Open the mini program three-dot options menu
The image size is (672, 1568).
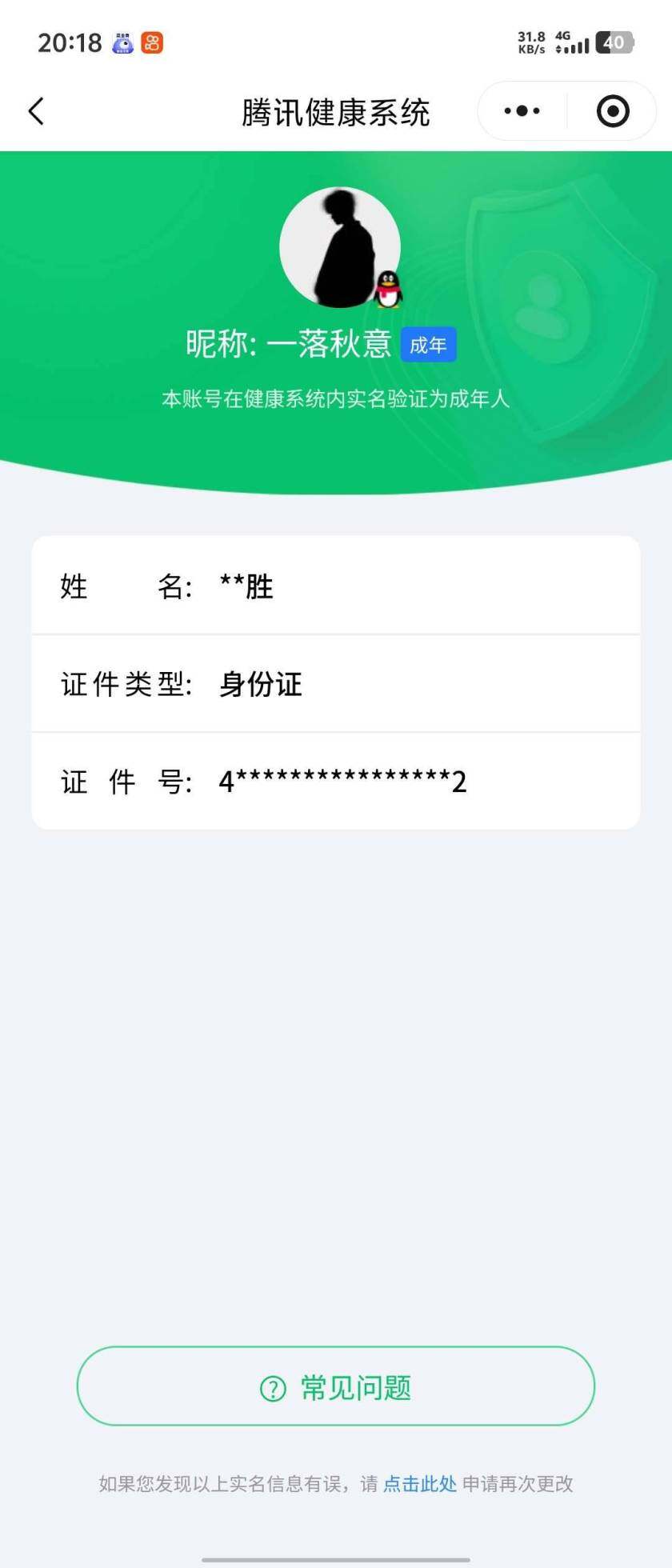point(520,111)
